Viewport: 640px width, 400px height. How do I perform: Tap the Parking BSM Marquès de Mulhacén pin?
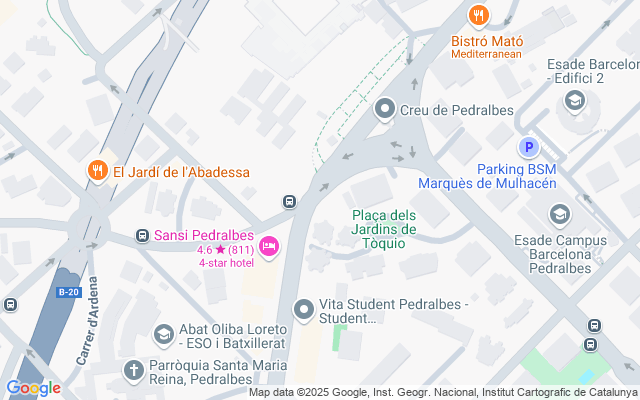pos(530,147)
